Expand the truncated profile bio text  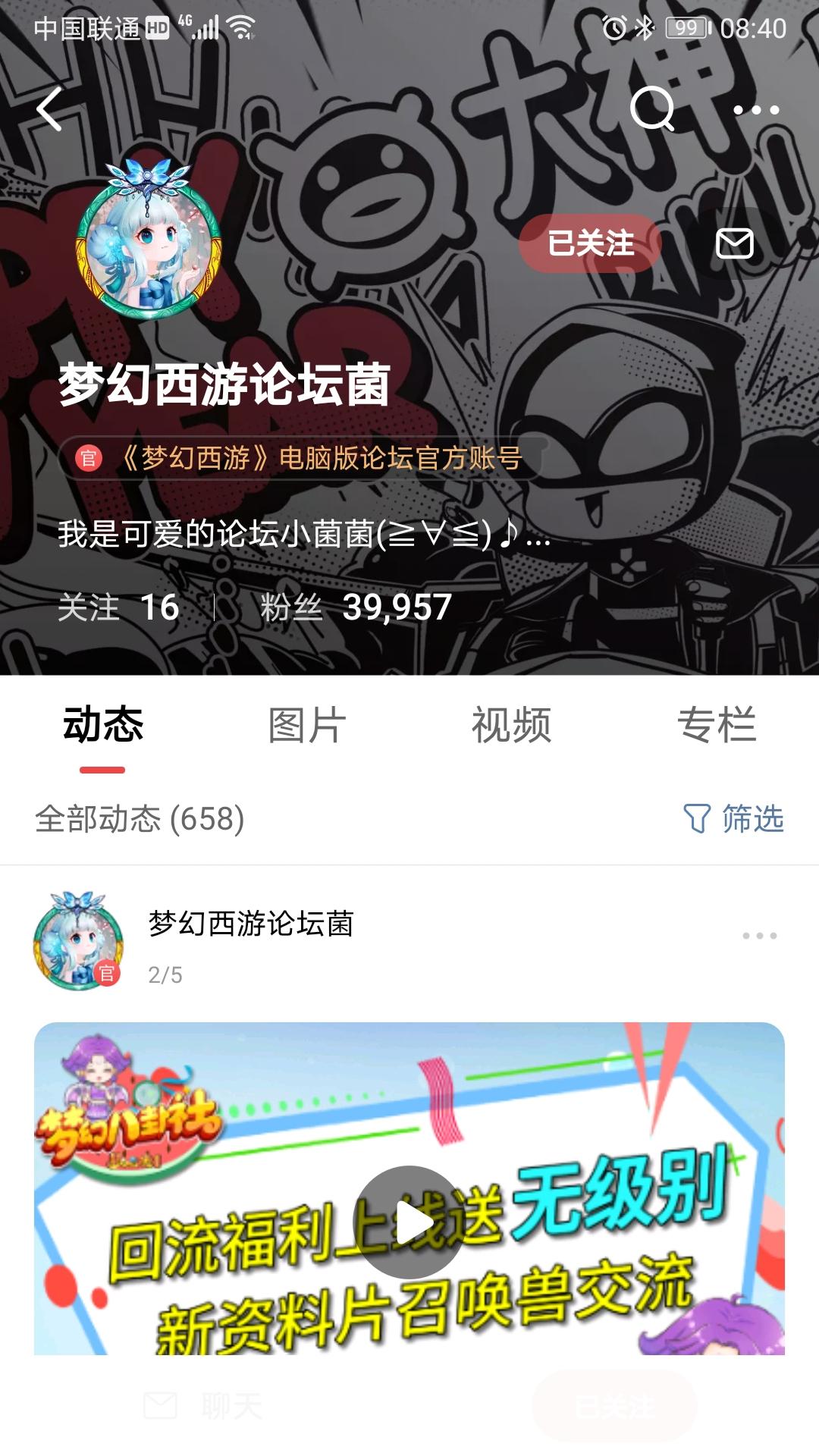point(303,535)
